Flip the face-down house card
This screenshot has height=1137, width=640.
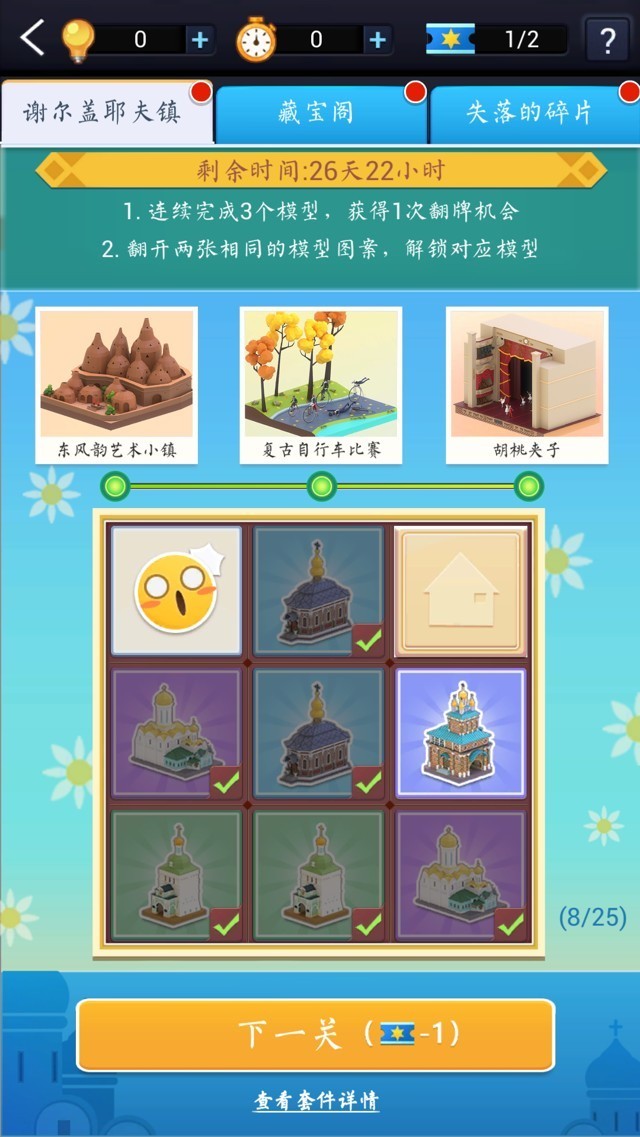tap(461, 591)
